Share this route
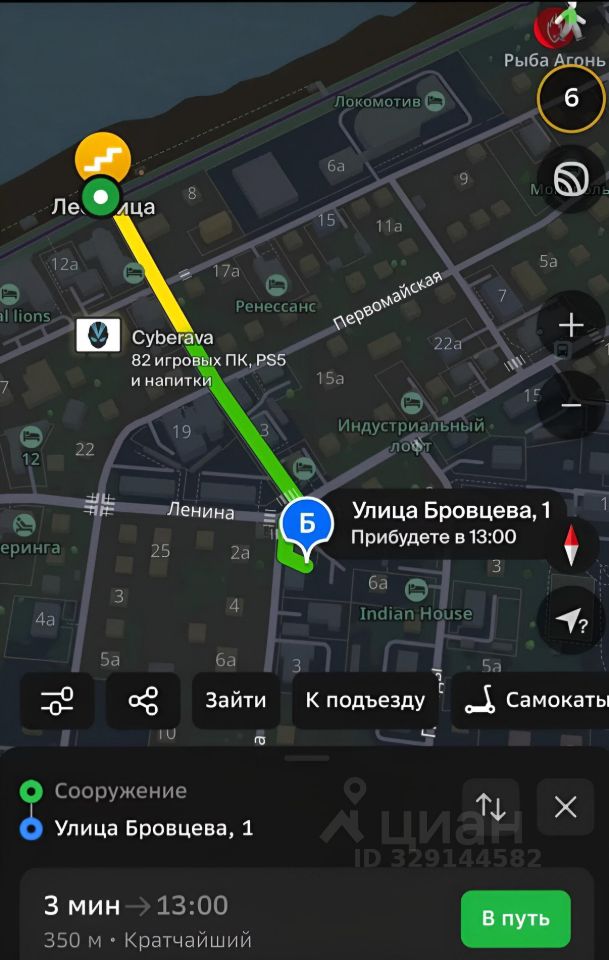Image resolution: width=609 pixels, height=960 pixels. [143, 701]
